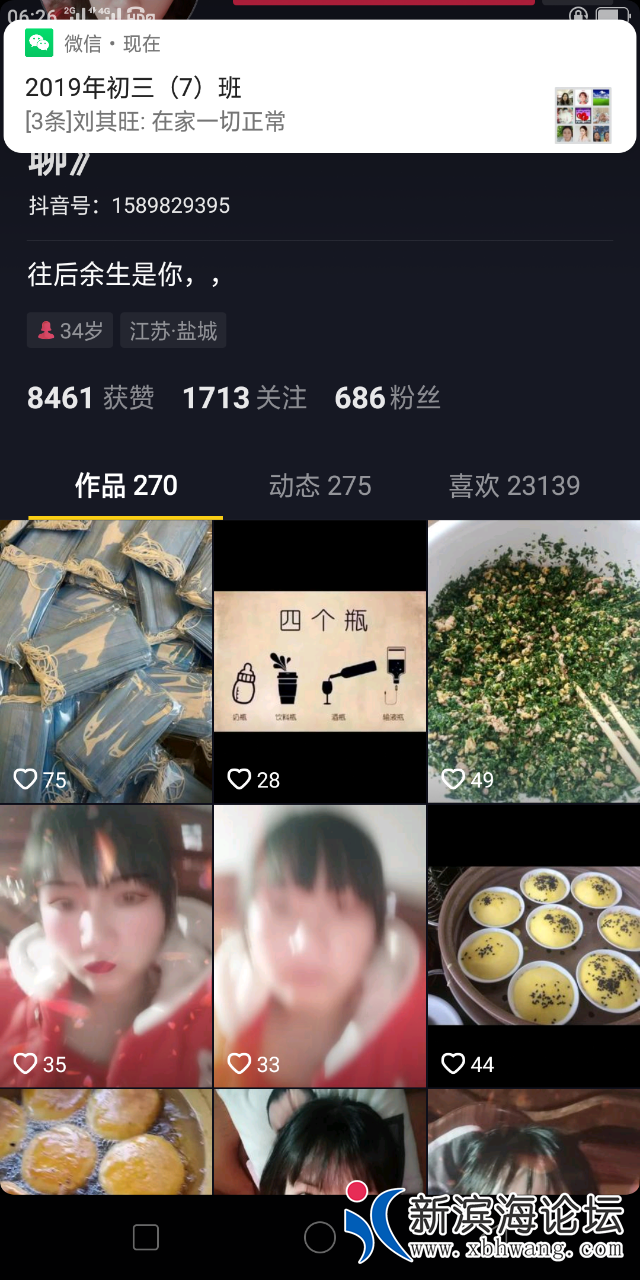Play the steamed cakes video with 44 likes
640x1280 pixels.
point(534,946)
